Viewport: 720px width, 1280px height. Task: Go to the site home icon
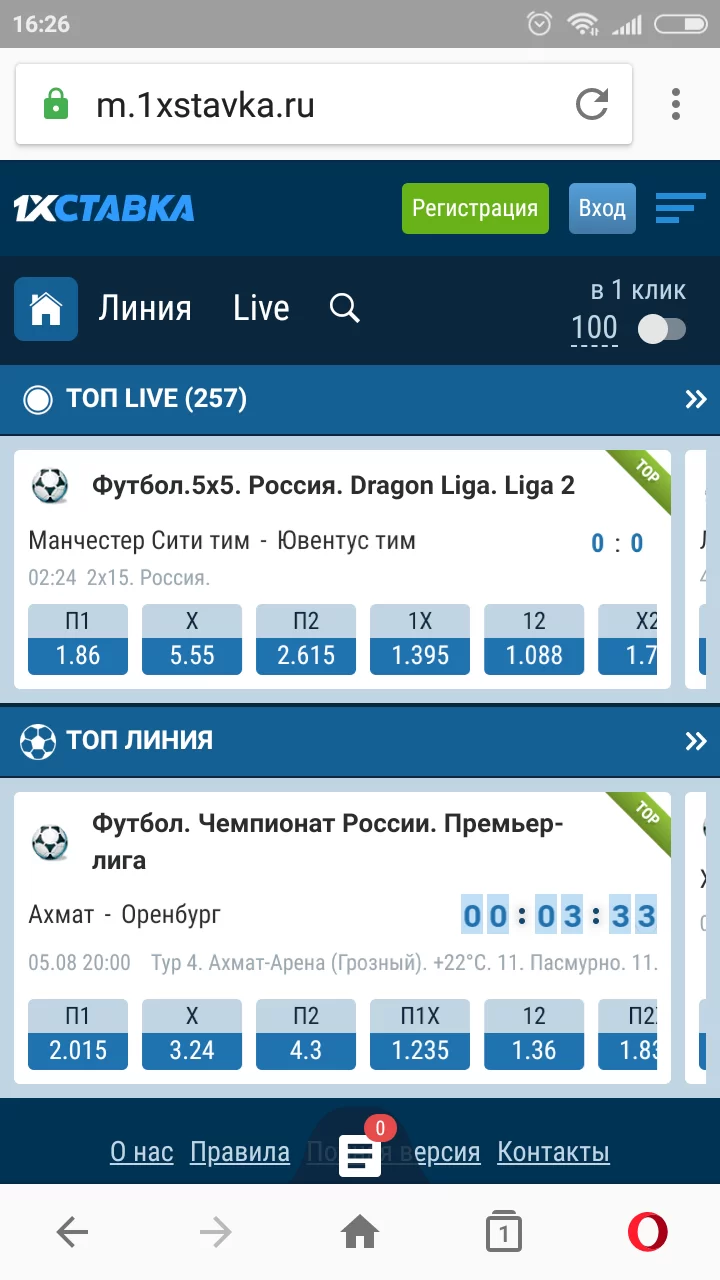46,309
